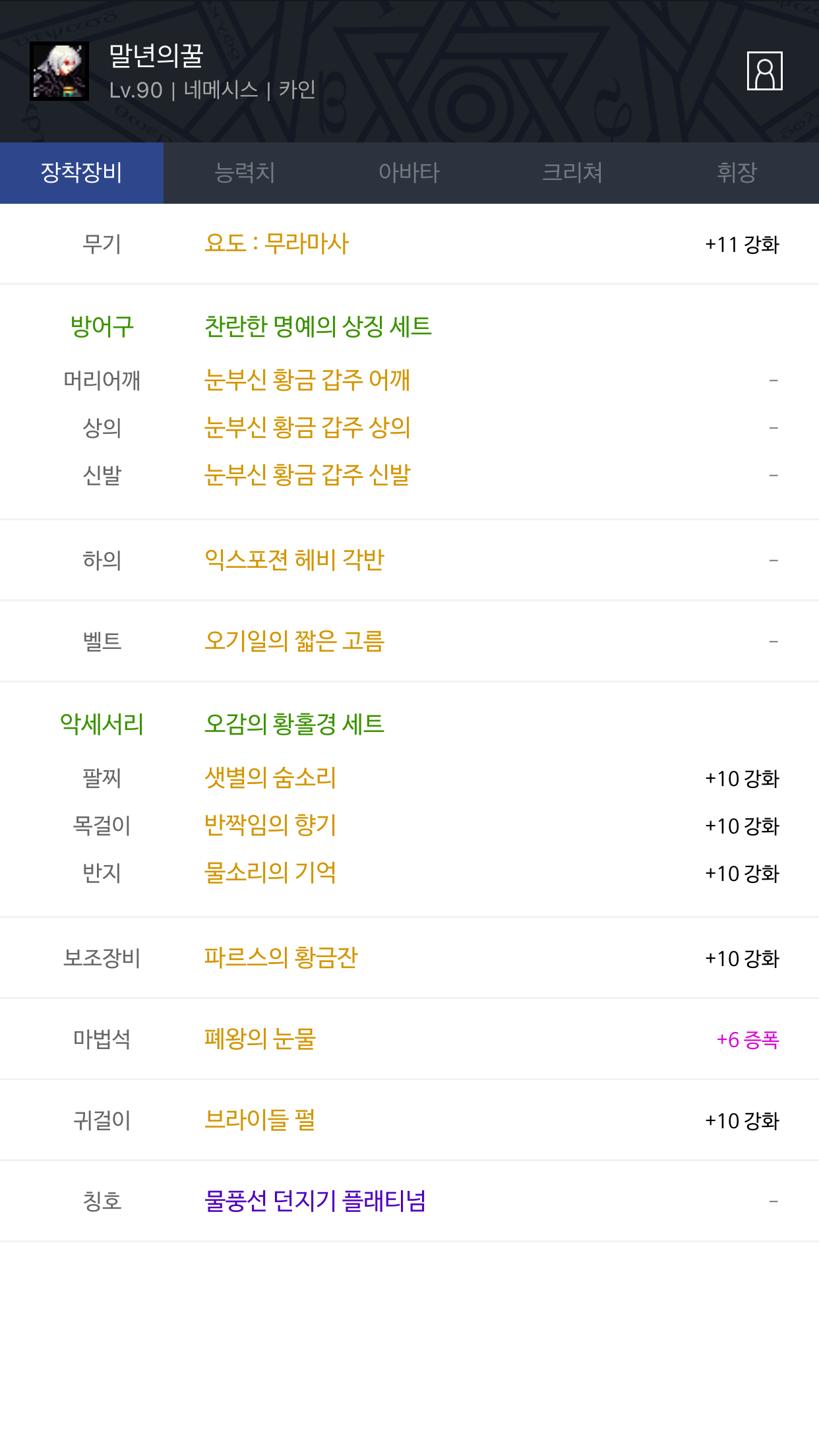Select the 장착장비 tab
Image resolution: width=819 pixels, height=1456 pixels.
(x=82, y=173)
